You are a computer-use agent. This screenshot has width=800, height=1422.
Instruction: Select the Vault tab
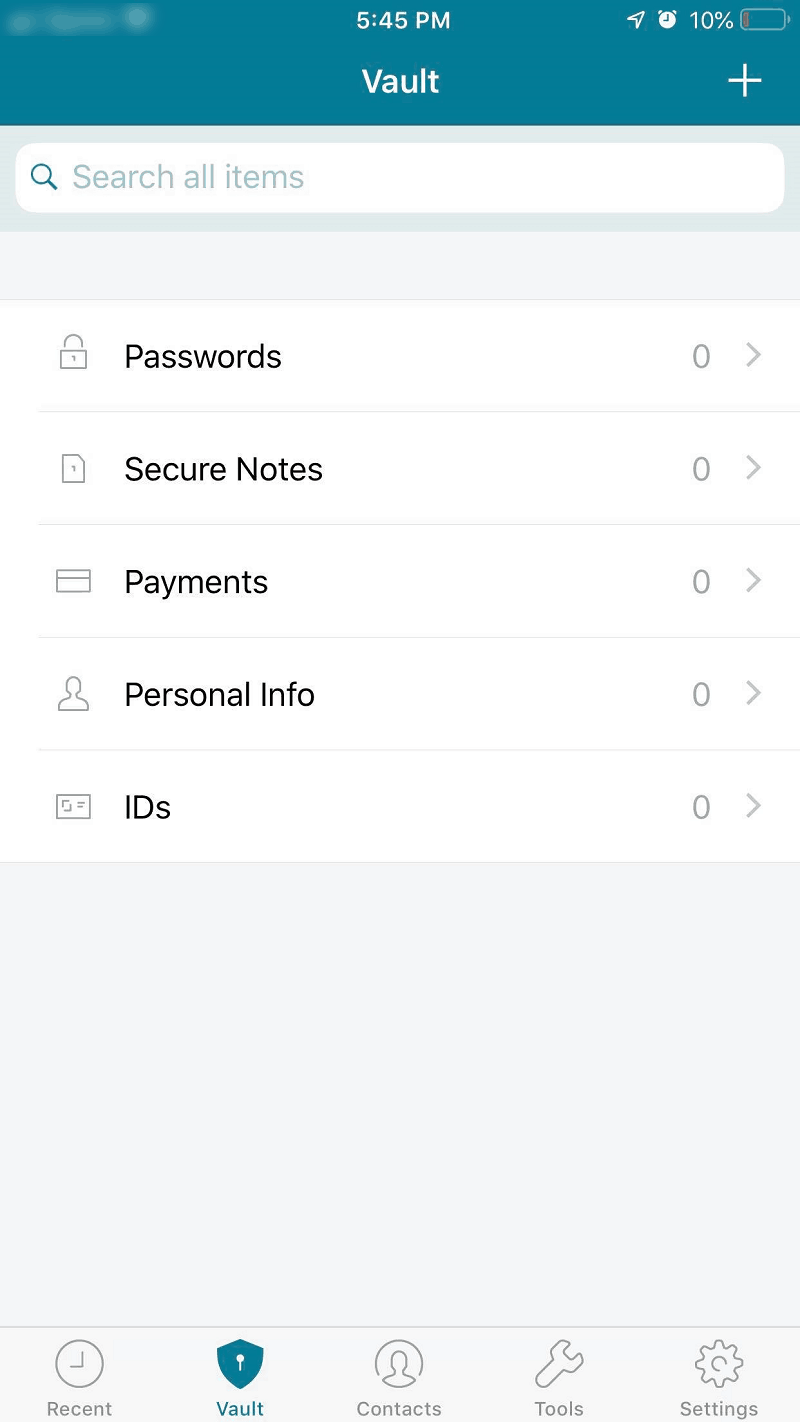[240, 1378]
